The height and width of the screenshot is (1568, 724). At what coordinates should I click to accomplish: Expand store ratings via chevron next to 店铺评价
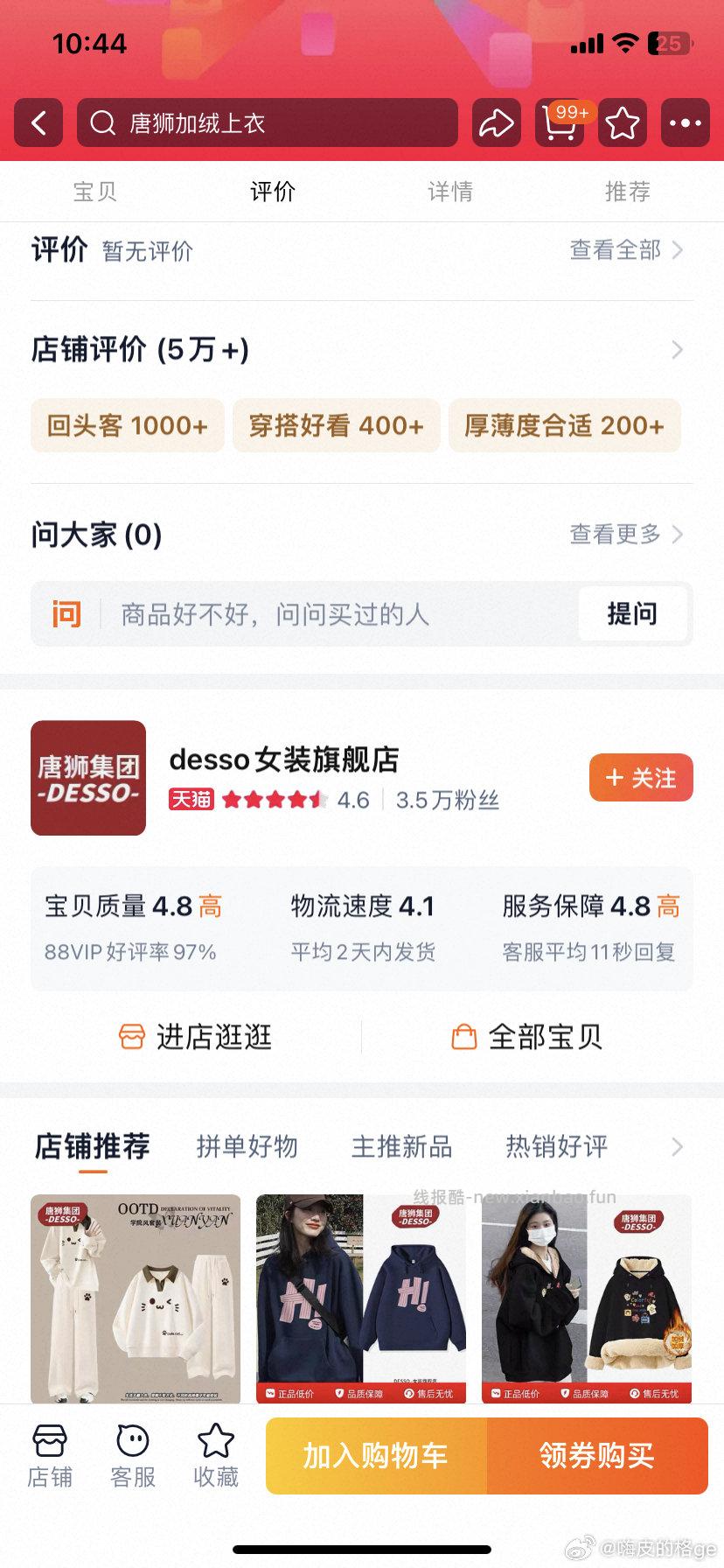click(x=676, y=349)
